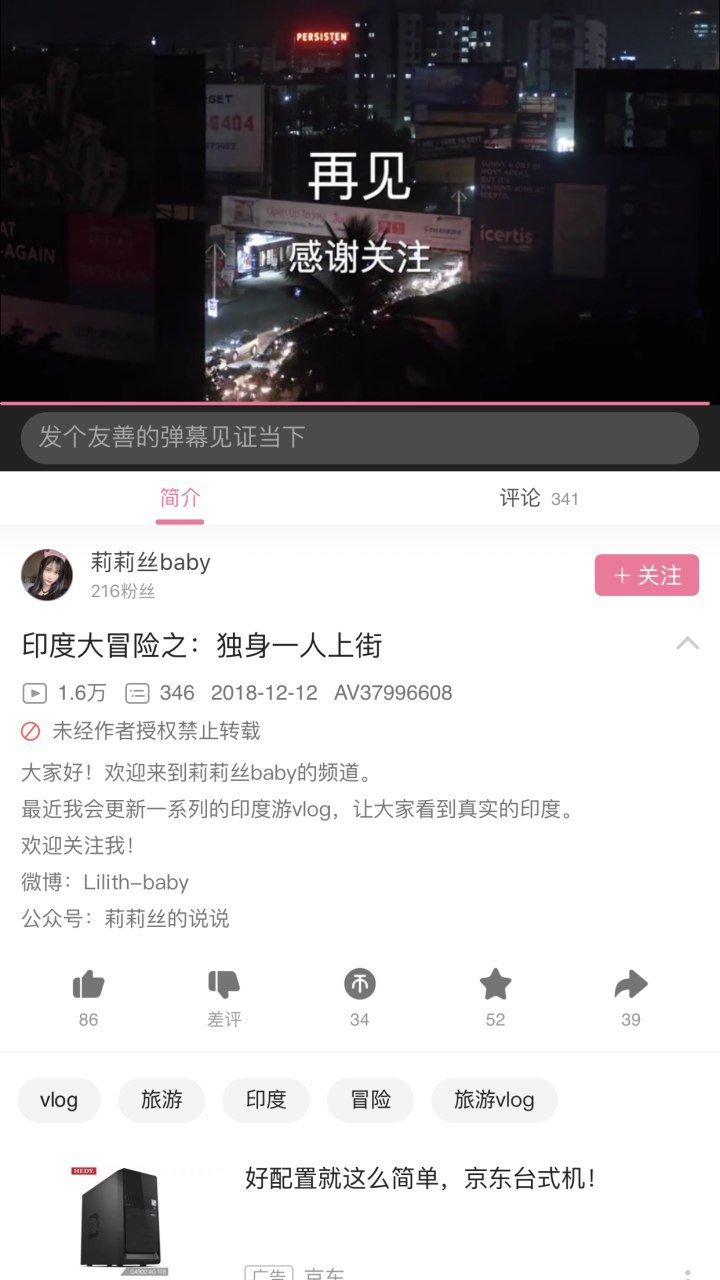Select the 简介 tab

click(180, 498)
